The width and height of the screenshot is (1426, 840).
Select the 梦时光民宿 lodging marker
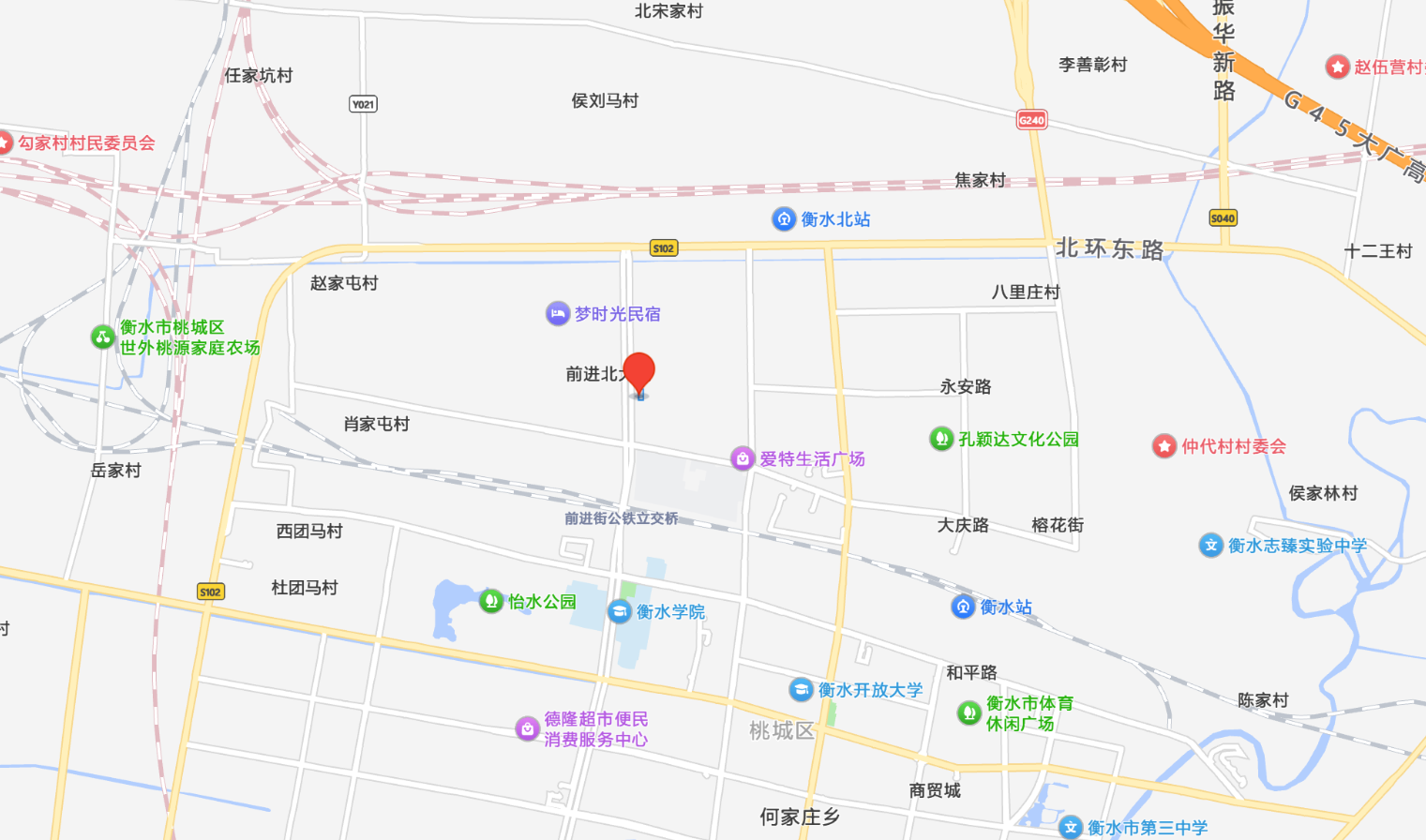[558, 314]
